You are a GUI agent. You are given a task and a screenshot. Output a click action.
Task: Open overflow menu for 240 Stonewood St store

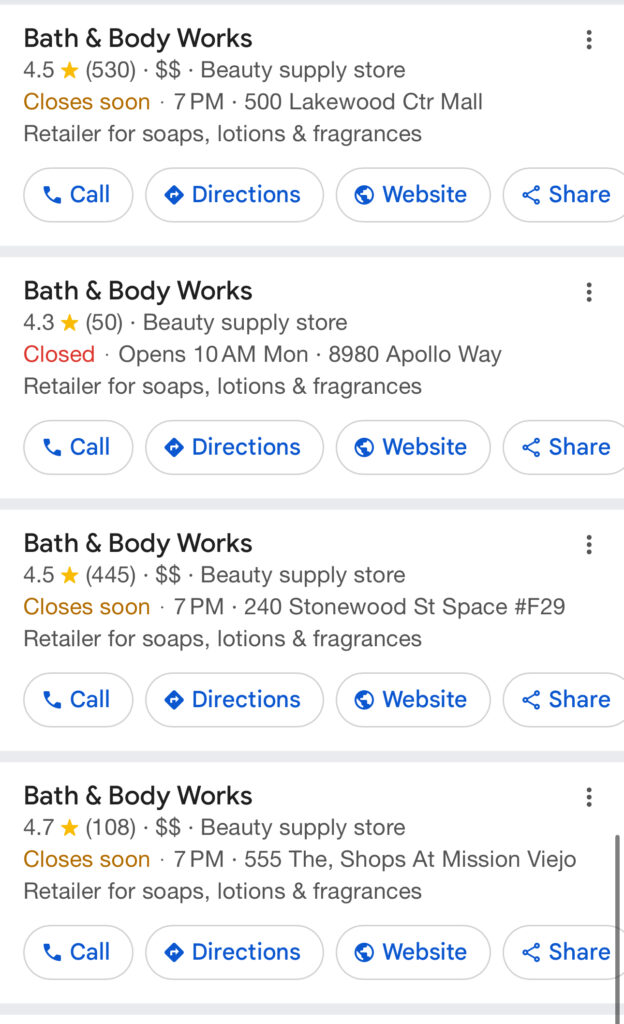(589, 544)
